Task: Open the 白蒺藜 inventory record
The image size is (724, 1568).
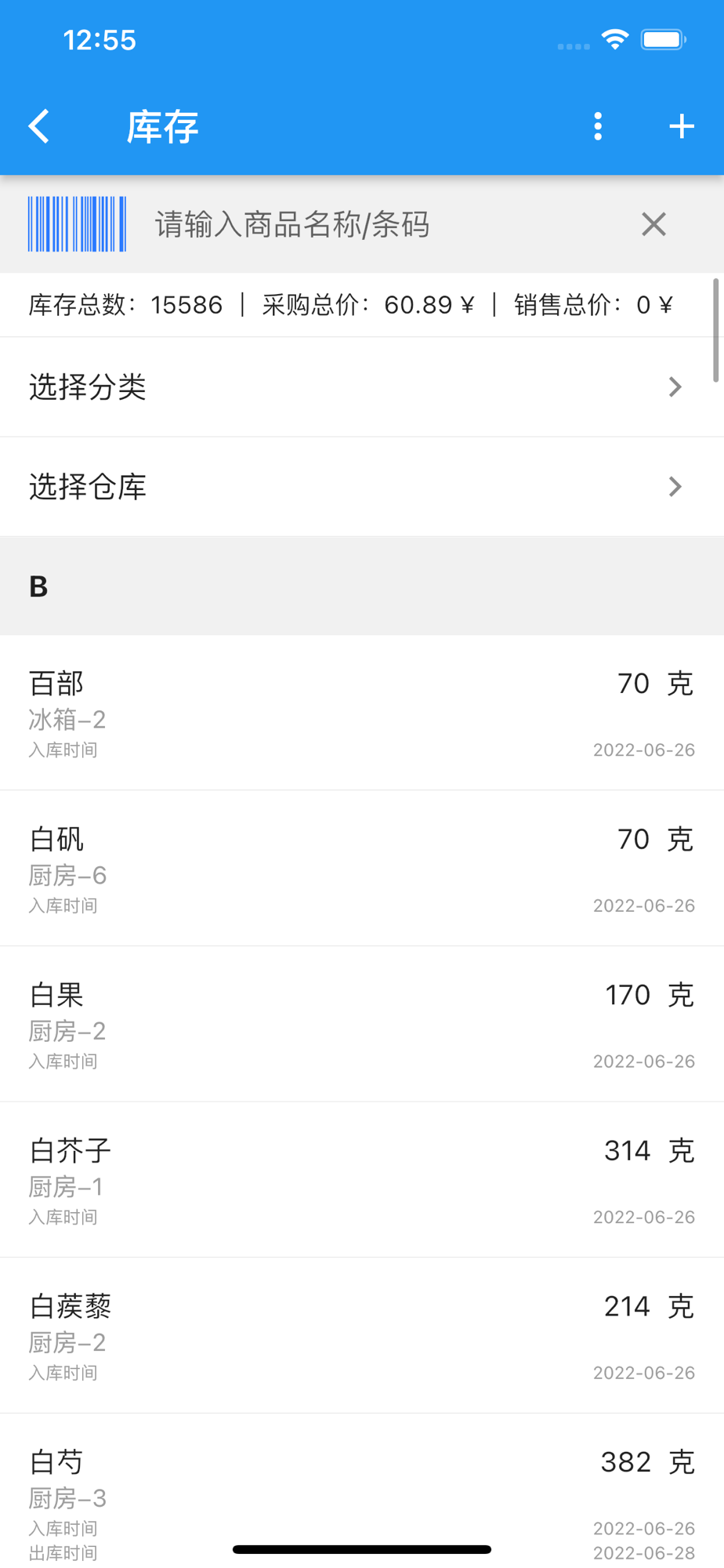Action: coord(362,1335)
